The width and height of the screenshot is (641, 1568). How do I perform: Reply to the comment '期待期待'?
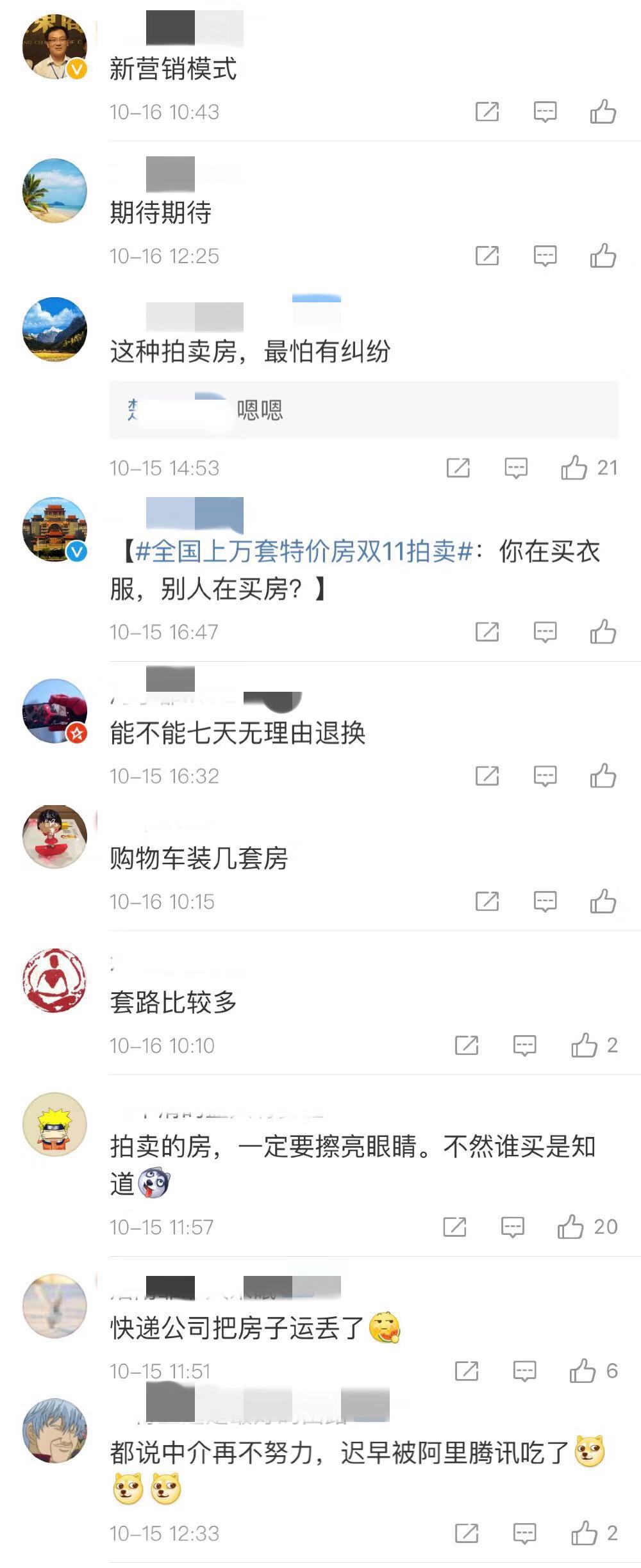click(545, 256)
